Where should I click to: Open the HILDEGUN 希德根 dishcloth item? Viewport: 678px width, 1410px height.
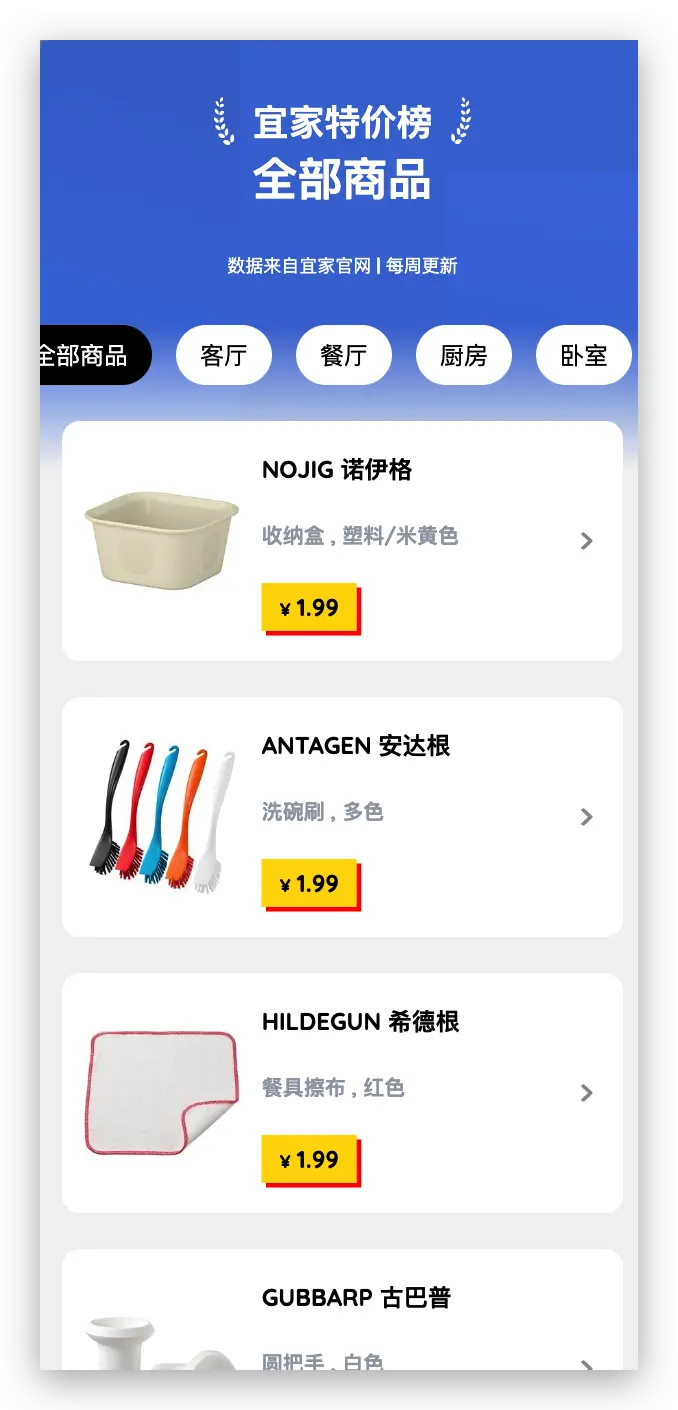(x=342, y=1092)
